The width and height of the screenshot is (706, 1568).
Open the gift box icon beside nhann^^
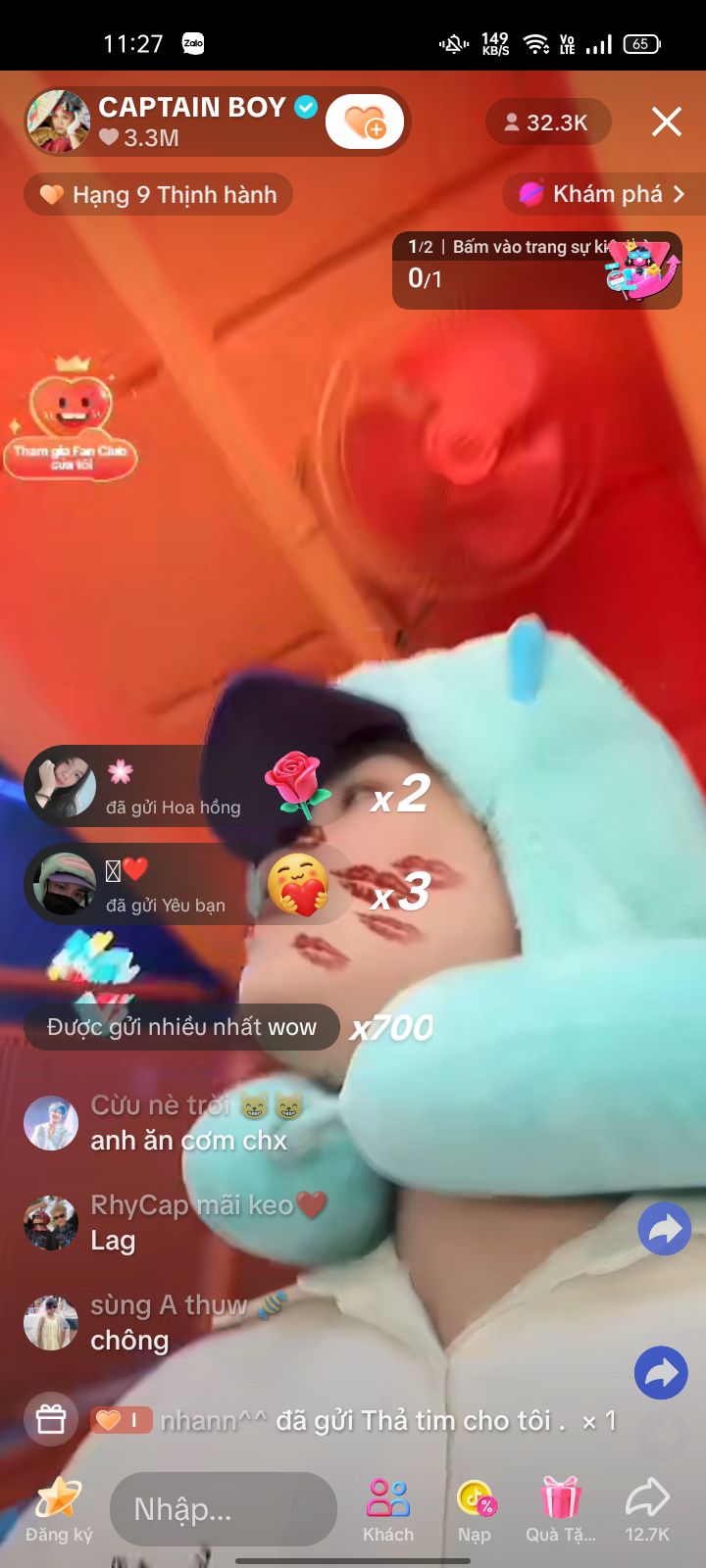coord(51,1419)
